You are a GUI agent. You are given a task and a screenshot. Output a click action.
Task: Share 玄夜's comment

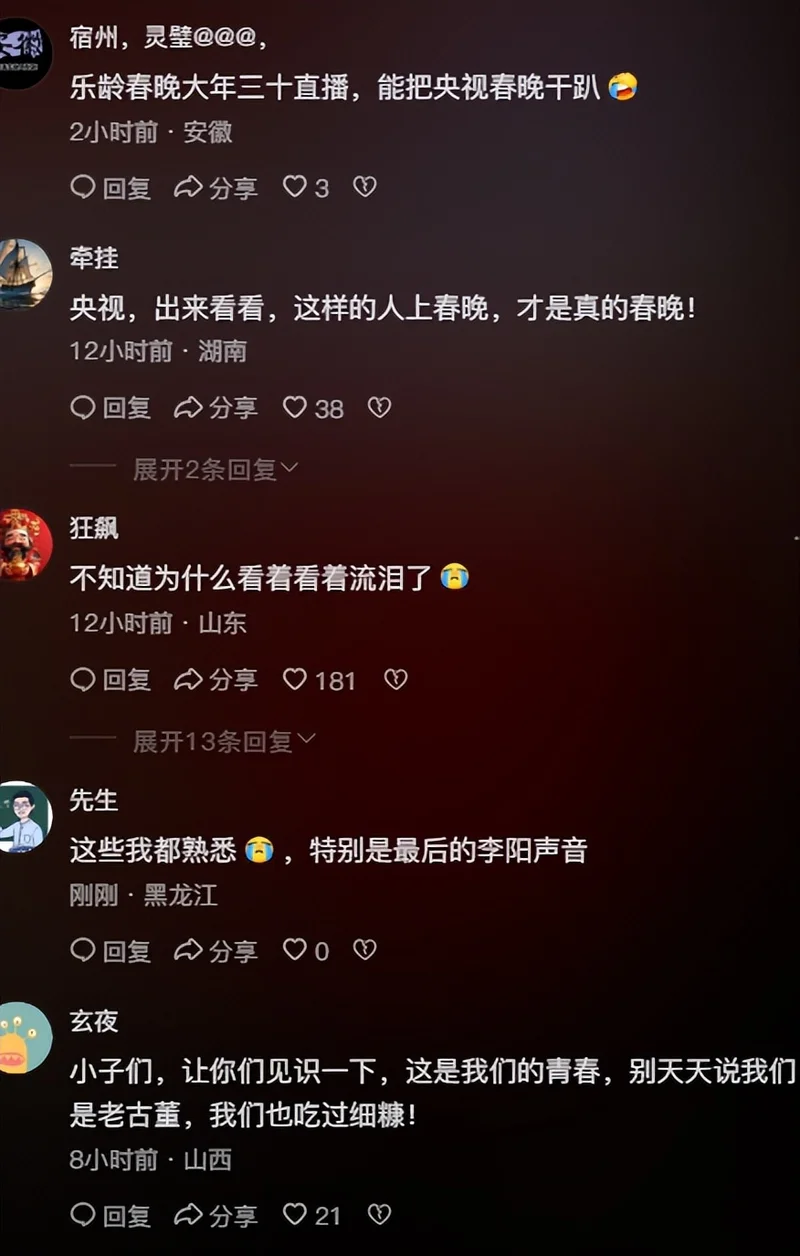point(216,1215)
